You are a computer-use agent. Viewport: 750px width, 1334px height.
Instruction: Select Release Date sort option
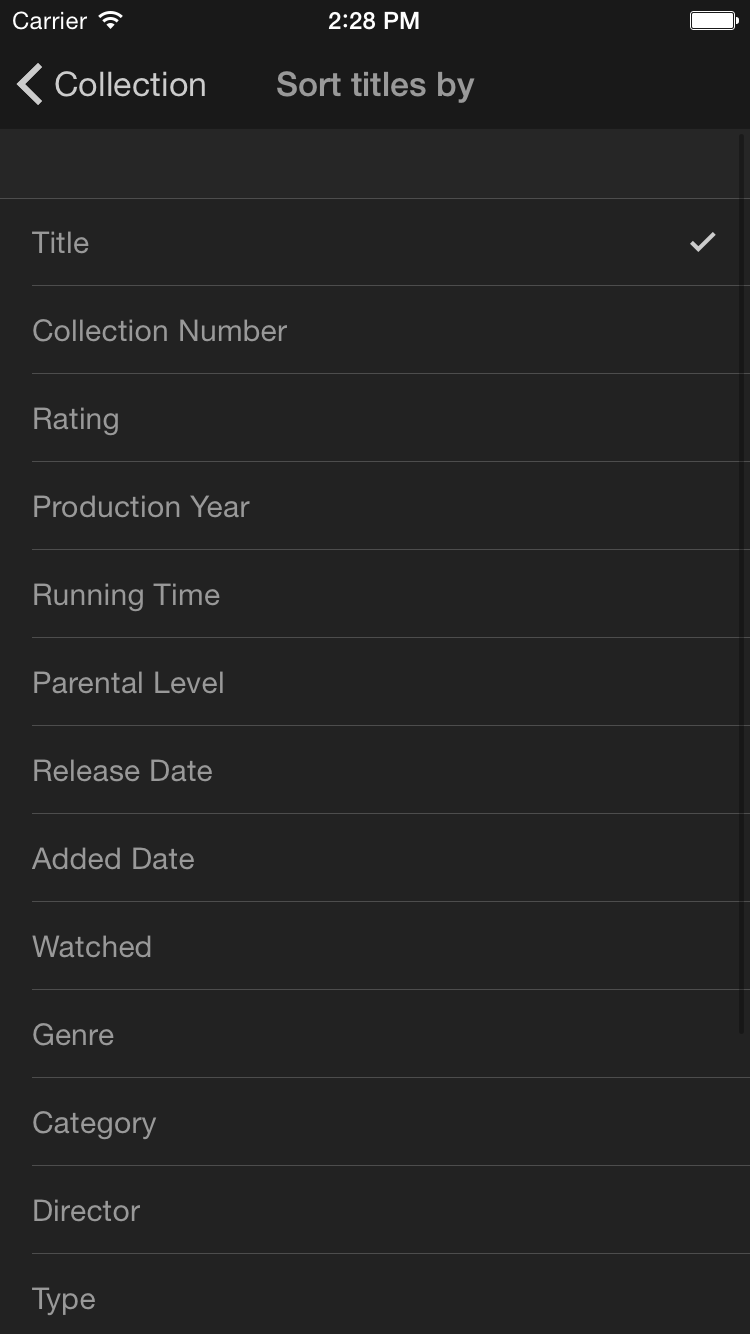tap(374, 771)
